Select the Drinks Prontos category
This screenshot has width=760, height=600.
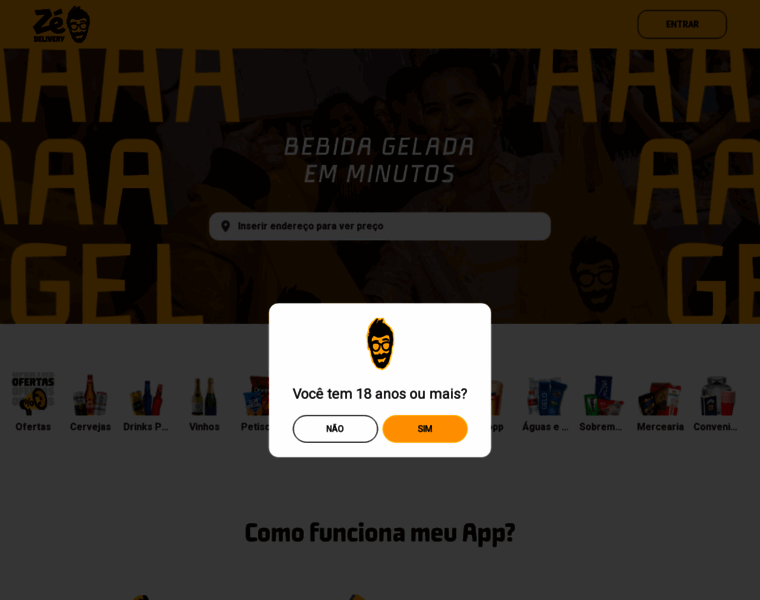pyautogui.click(x=146, y=402)
